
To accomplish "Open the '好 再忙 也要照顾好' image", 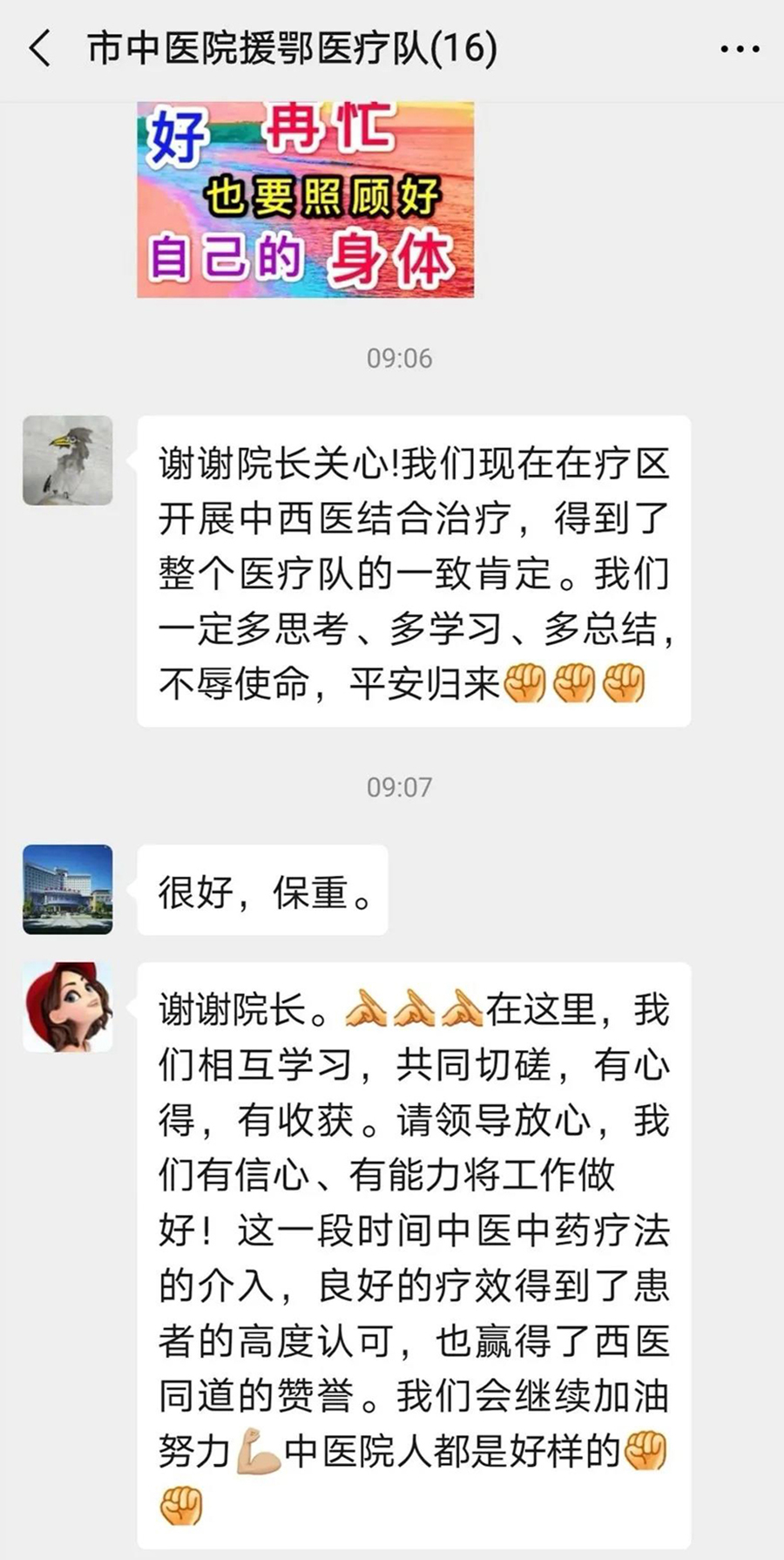I will [305, 200].
